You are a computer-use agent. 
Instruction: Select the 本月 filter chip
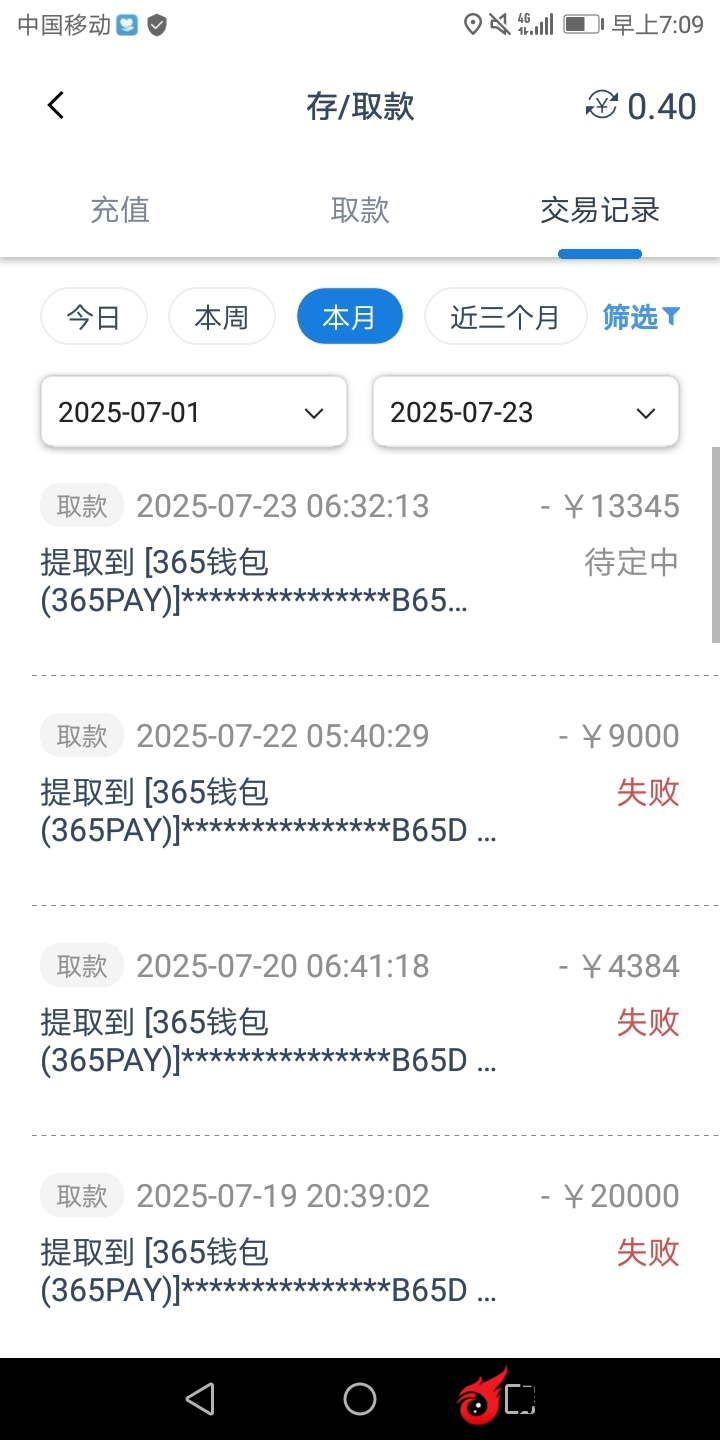[x=349, y=317]
